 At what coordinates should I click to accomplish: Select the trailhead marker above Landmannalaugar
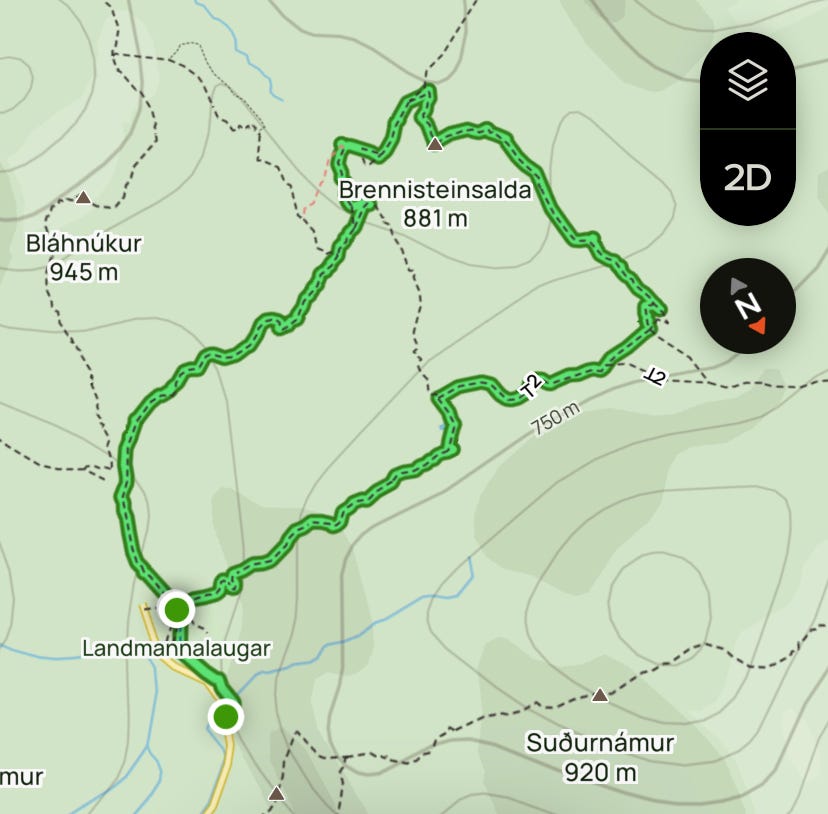point(177,608)
